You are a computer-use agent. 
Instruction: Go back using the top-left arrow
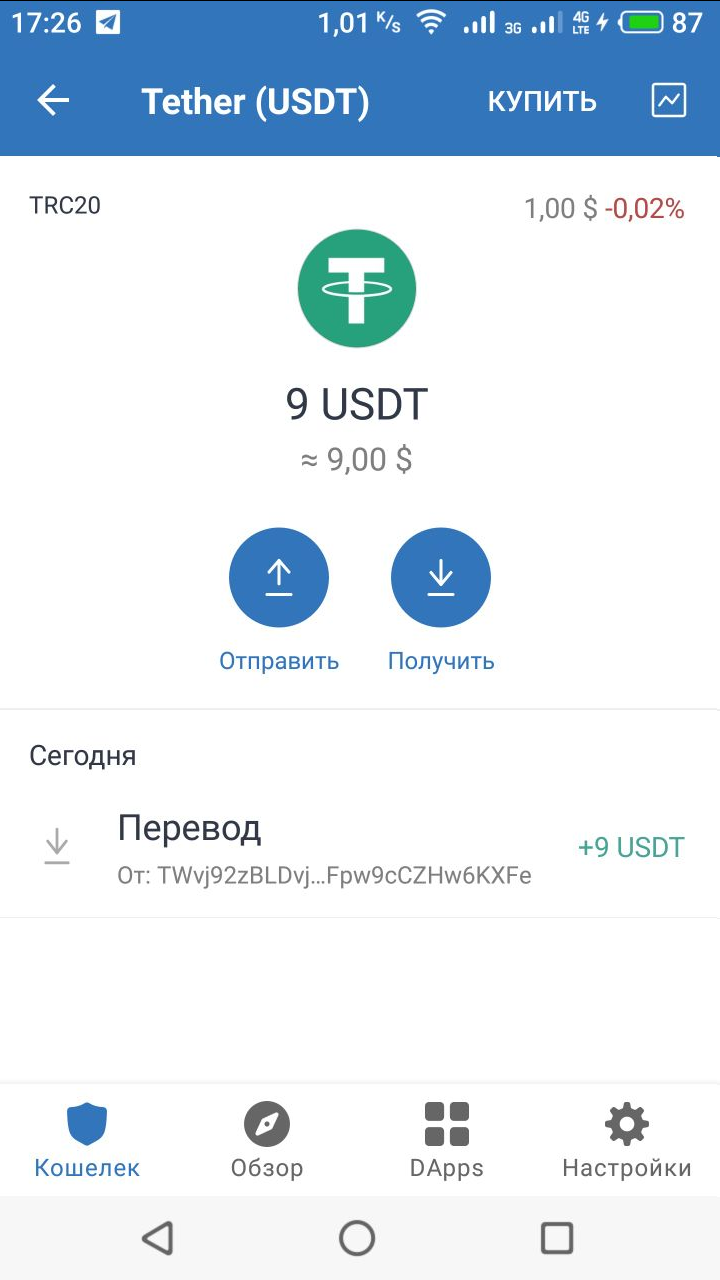coord(53,100)
